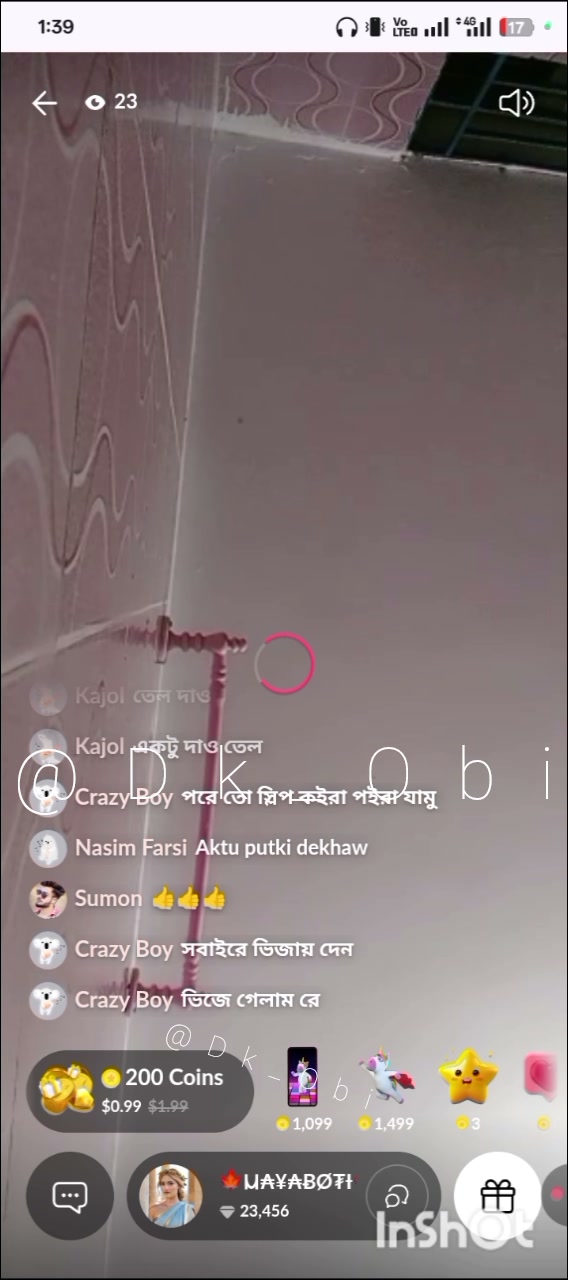
Task: Open the host's profile card
Action: [x=176, y=1196]
